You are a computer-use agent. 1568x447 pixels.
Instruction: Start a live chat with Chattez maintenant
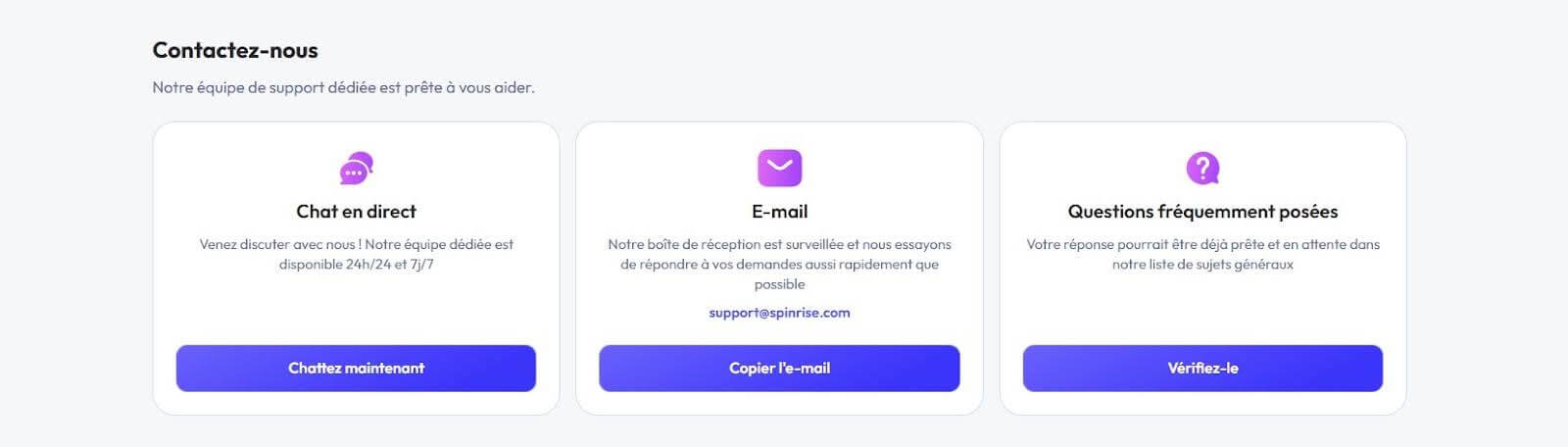356,368
